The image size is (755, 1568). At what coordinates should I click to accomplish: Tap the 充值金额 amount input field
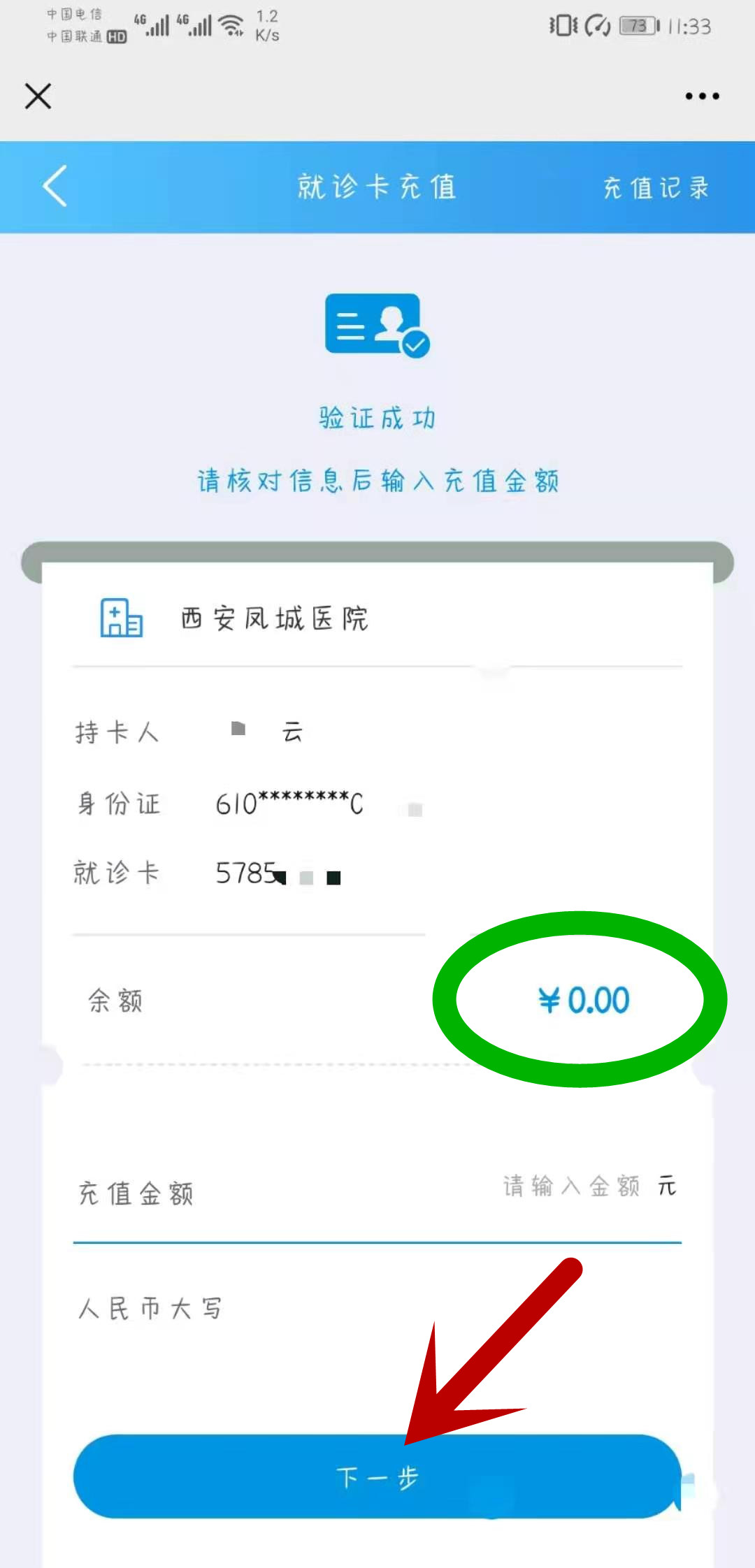pyautogui.click(x=377, y=1189)
